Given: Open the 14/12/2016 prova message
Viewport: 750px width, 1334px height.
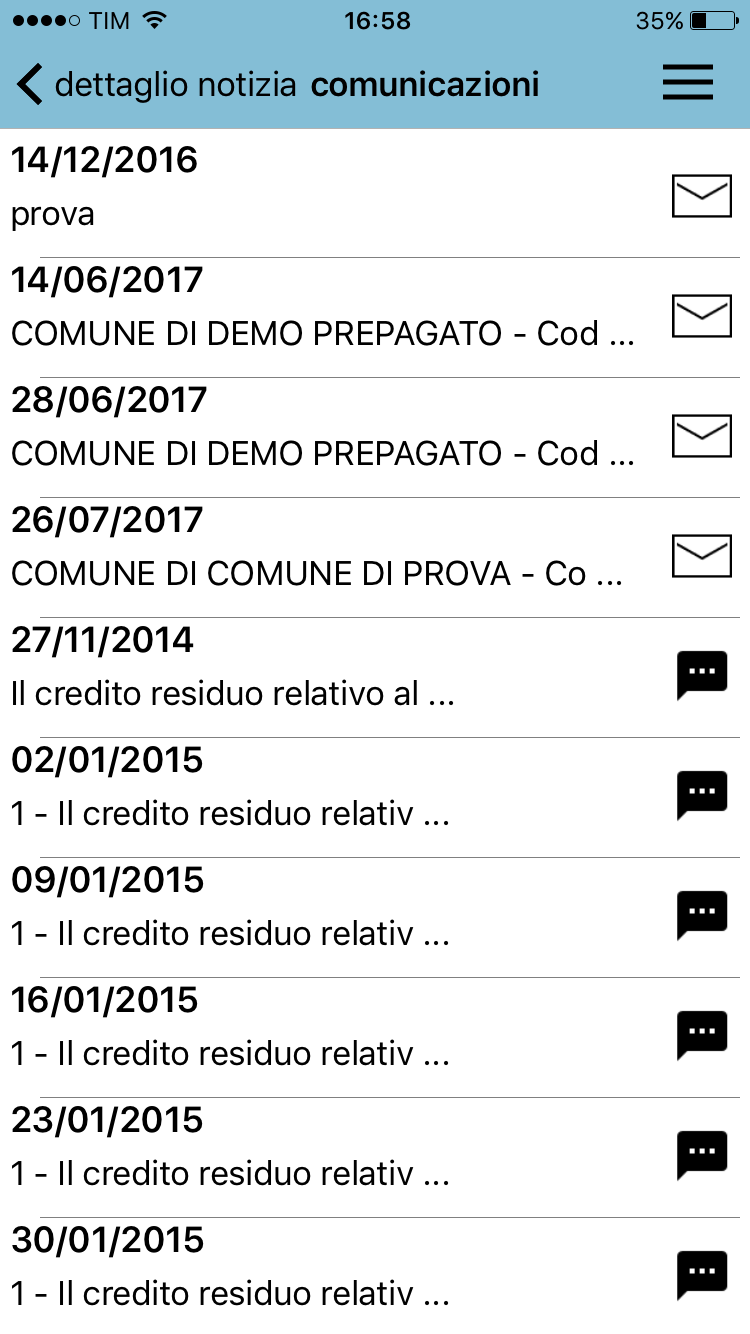Looking at the screenshot, I should point(340,190).
